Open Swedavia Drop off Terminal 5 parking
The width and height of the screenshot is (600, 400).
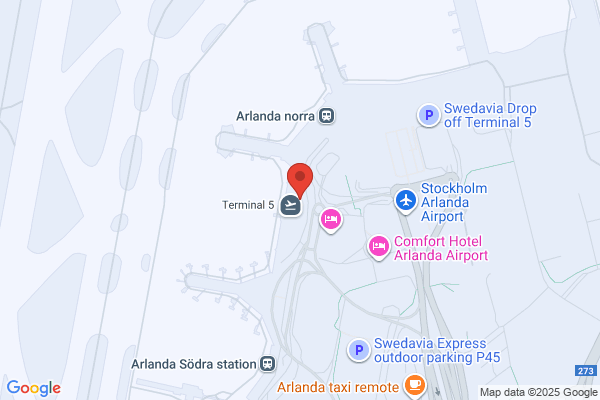(428, 116)
